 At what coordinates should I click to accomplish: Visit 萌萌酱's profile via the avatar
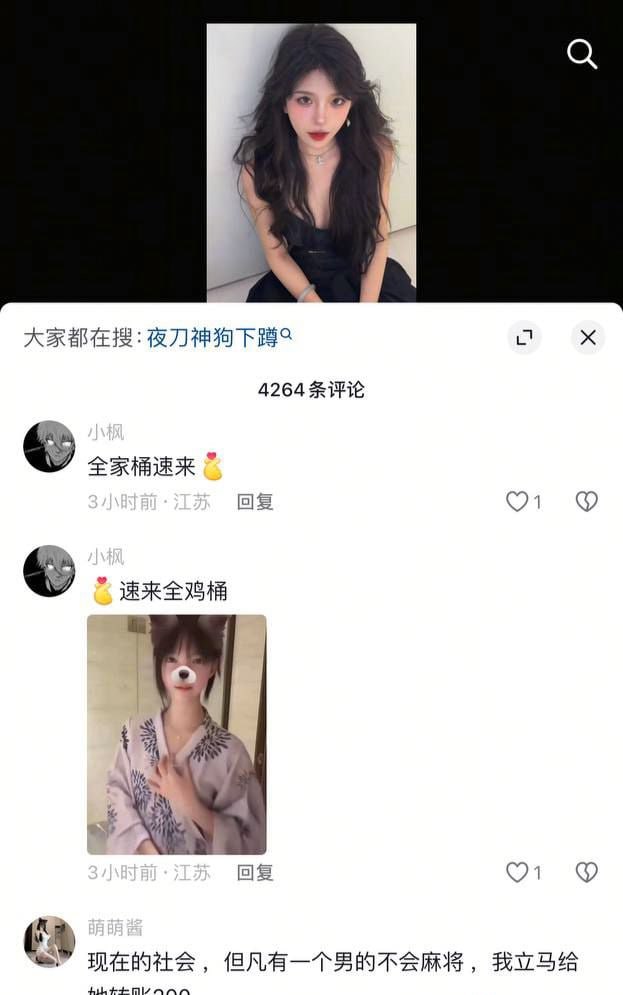(x=49, y=941)
